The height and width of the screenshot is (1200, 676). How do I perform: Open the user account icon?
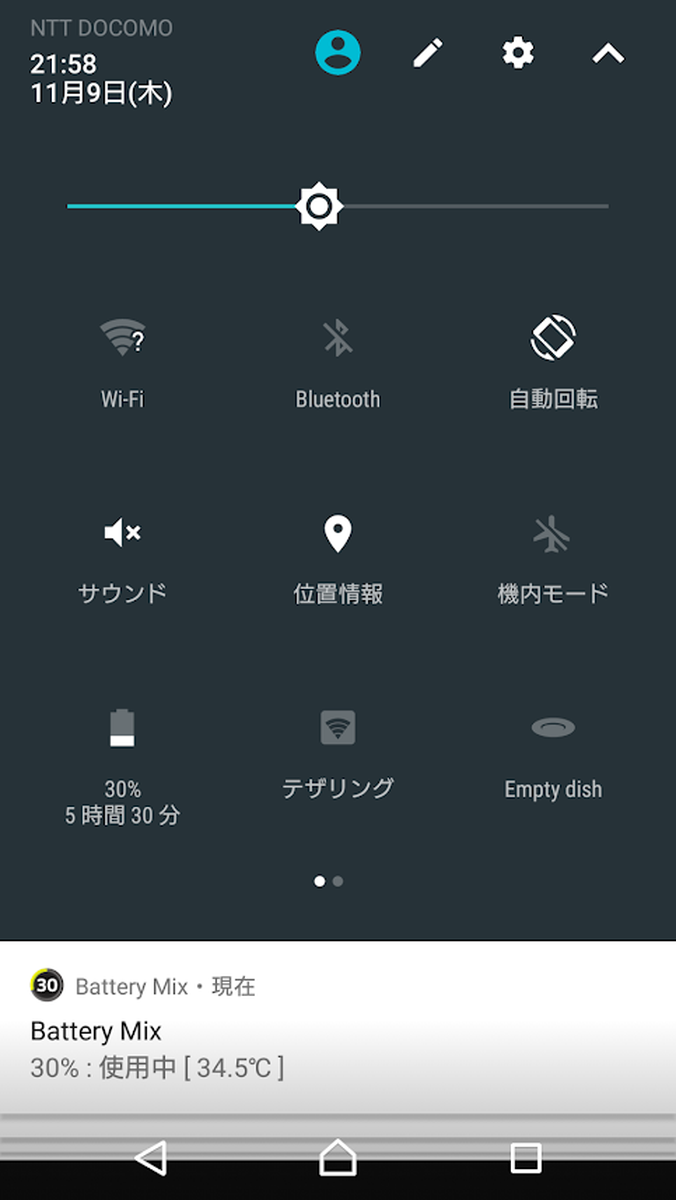(338, 52)
